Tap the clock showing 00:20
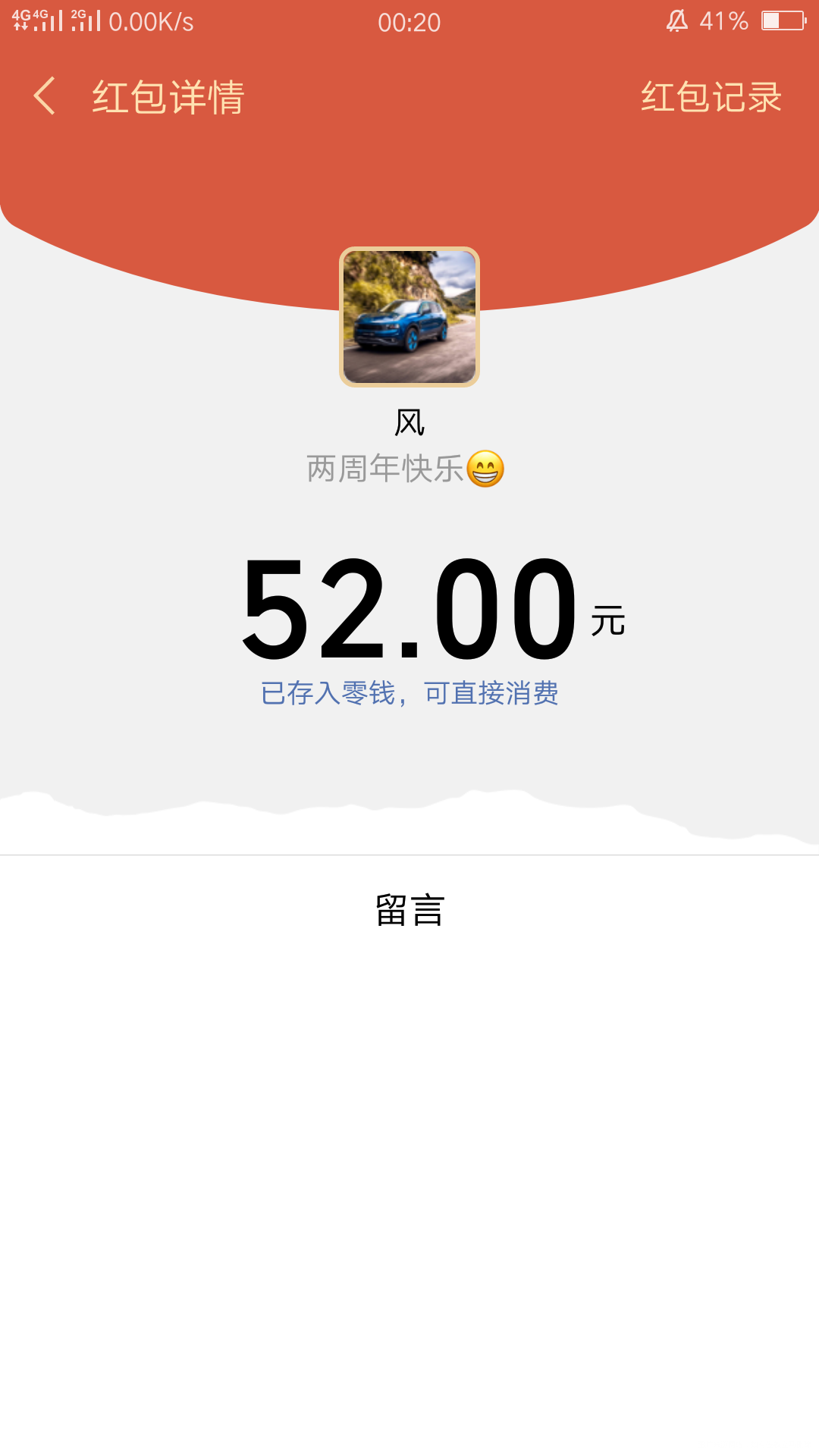This screenshot has height=1456, width=819. 409,22
